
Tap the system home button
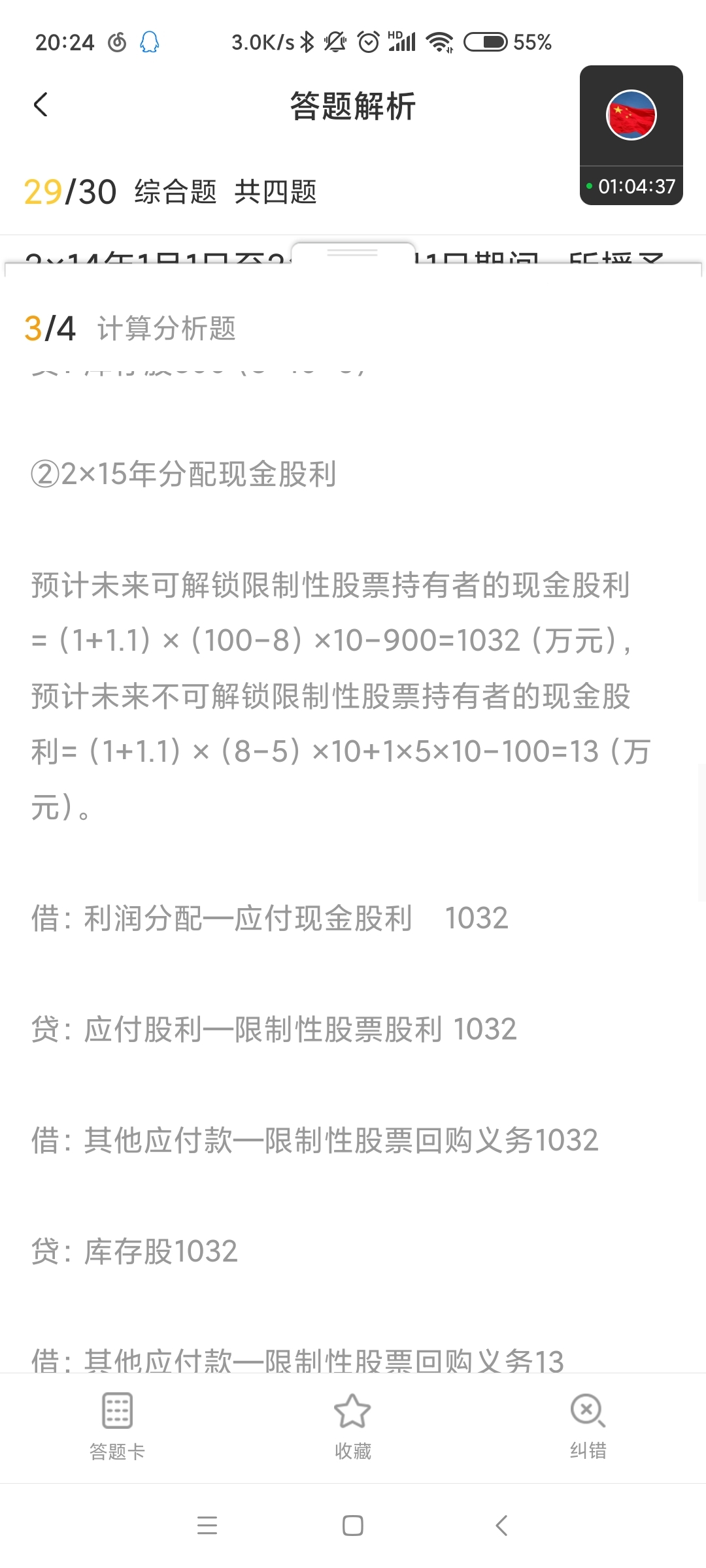pyautogui.click(x=352, y=1526)
